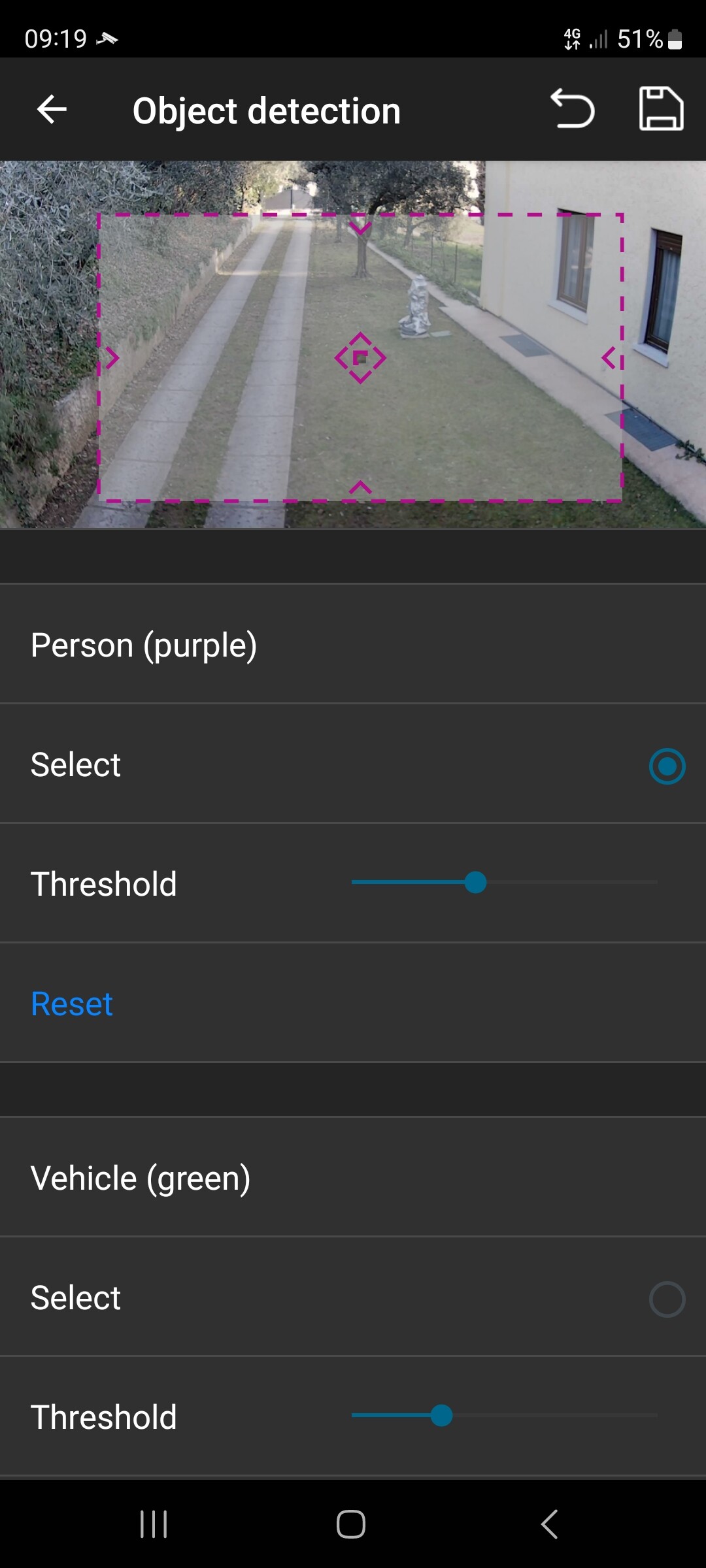Tap the Person threshold slider
Viewport: 706px width, 1568px height.
click(x=505, y=883)
